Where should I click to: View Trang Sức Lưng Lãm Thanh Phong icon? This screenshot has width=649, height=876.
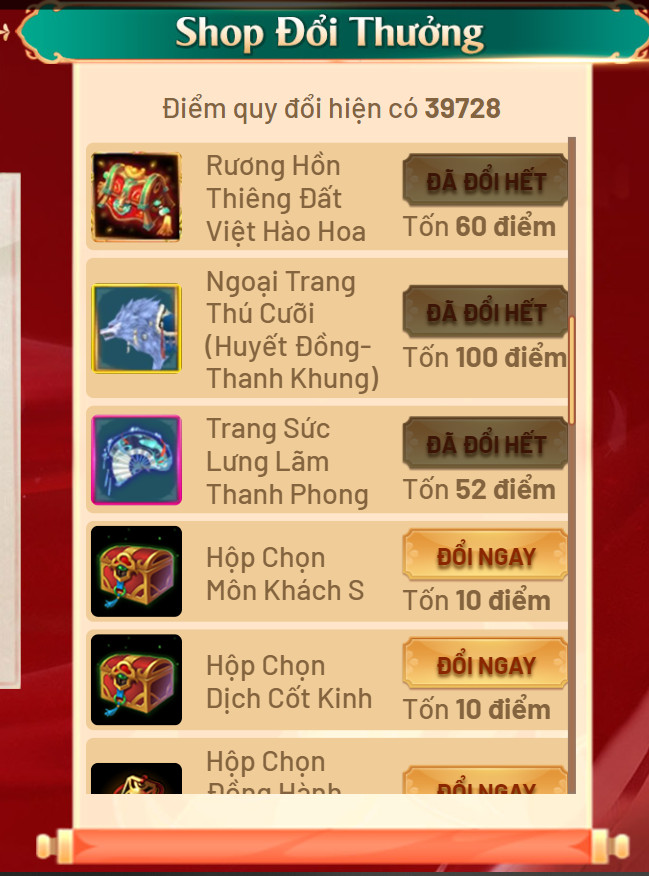tap(136, 460)
